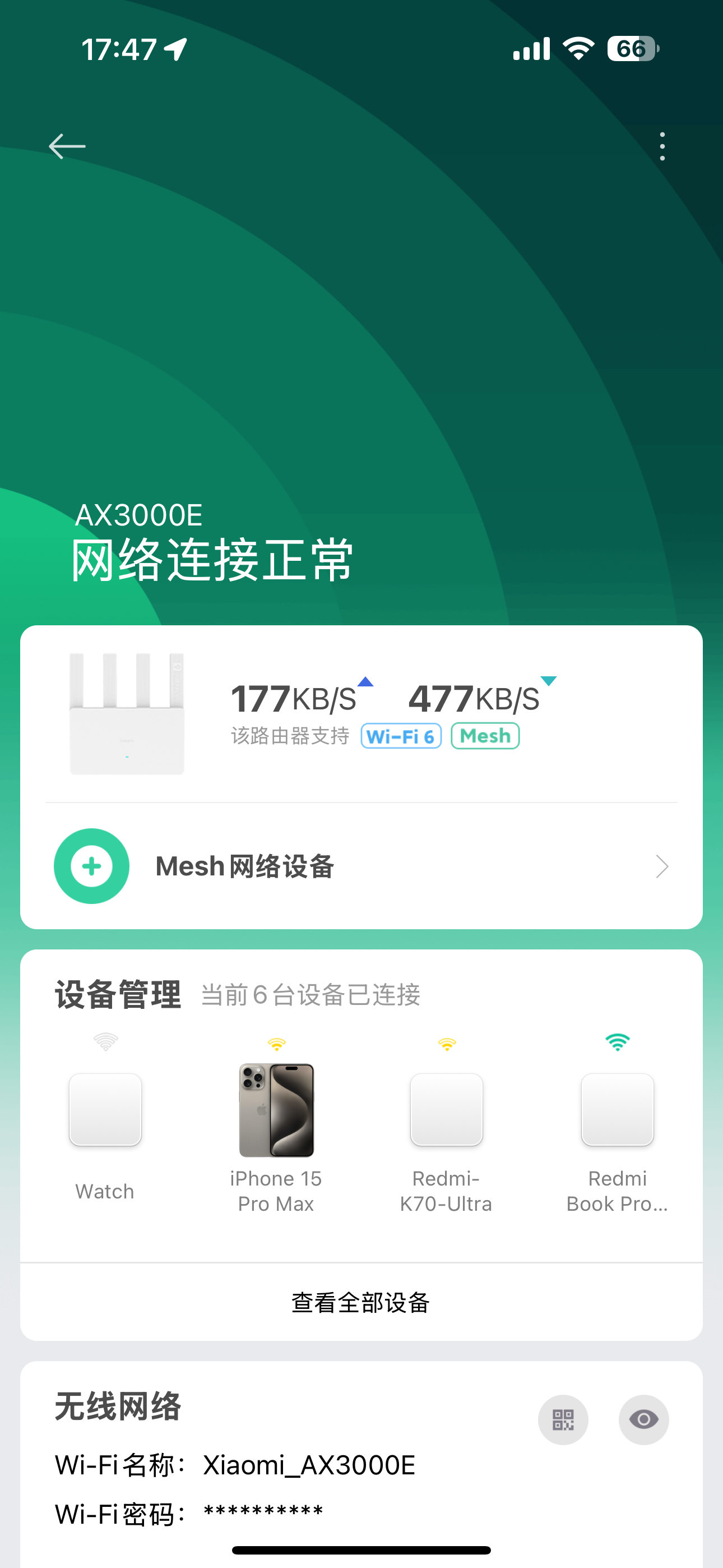Reveal Wi-Fi password with eye icon

pos(643,1420)
